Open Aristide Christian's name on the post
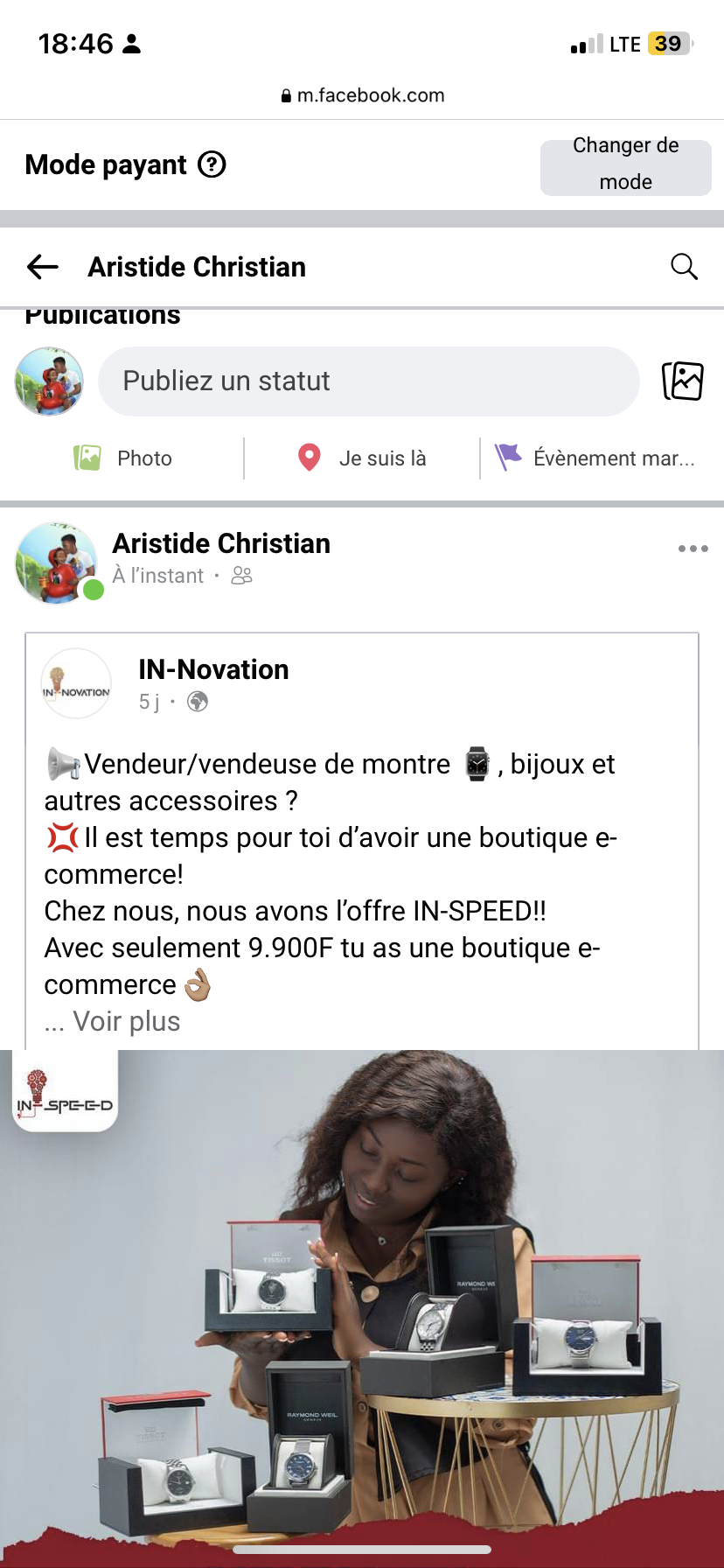 221,543
